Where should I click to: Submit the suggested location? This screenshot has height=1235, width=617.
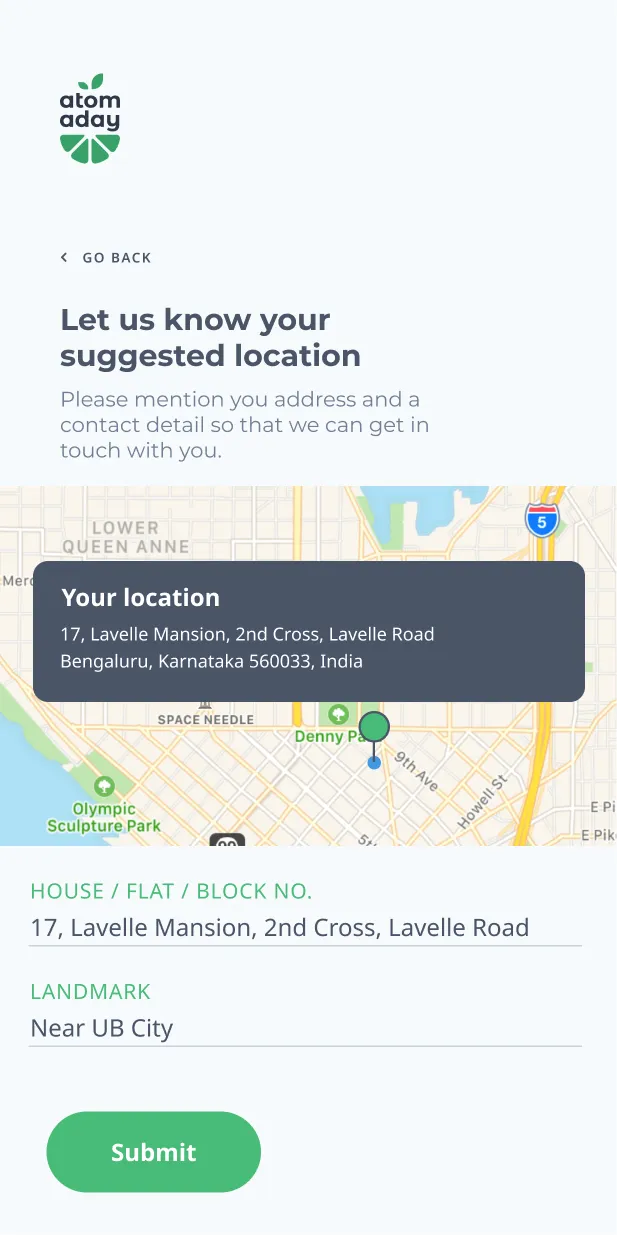154,1152
